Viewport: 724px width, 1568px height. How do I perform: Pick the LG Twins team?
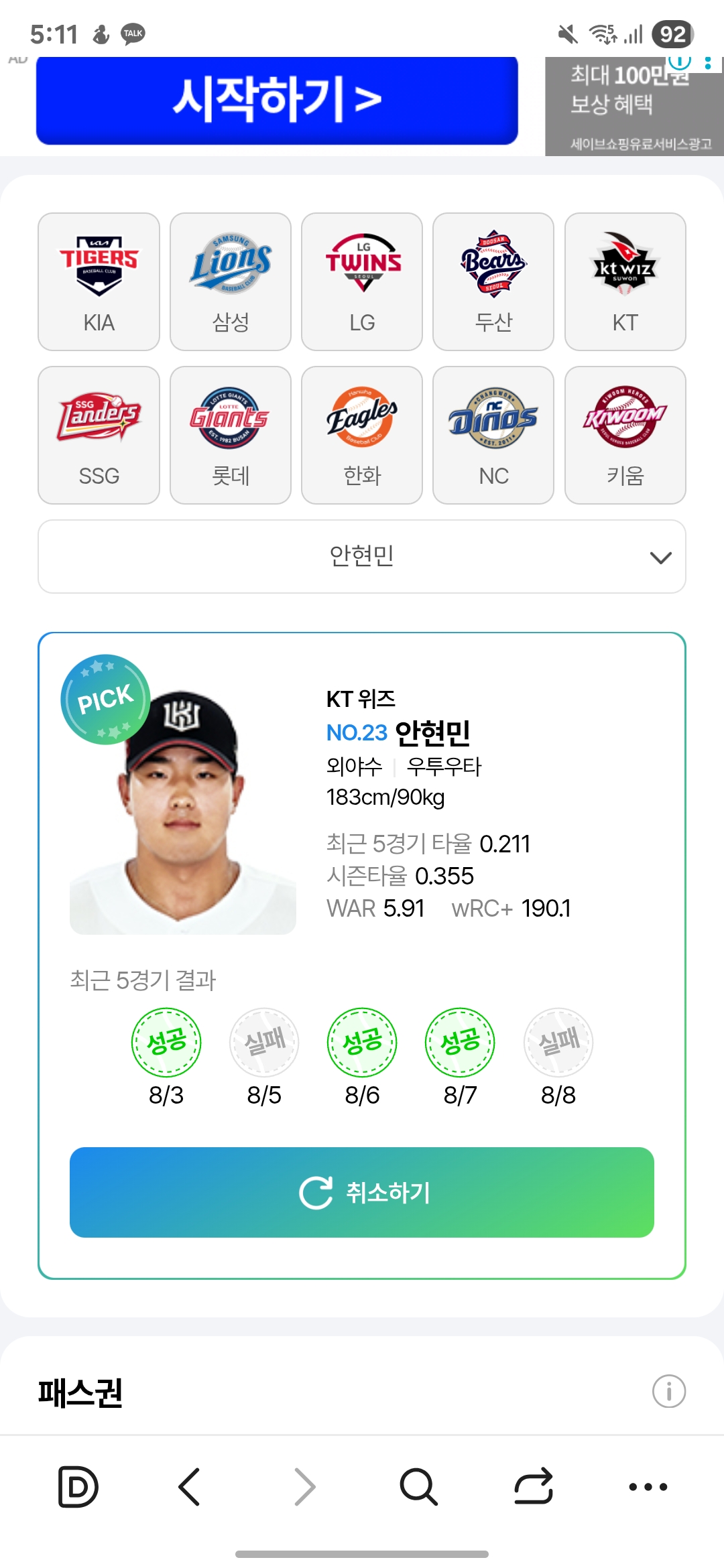pos(362,281)
